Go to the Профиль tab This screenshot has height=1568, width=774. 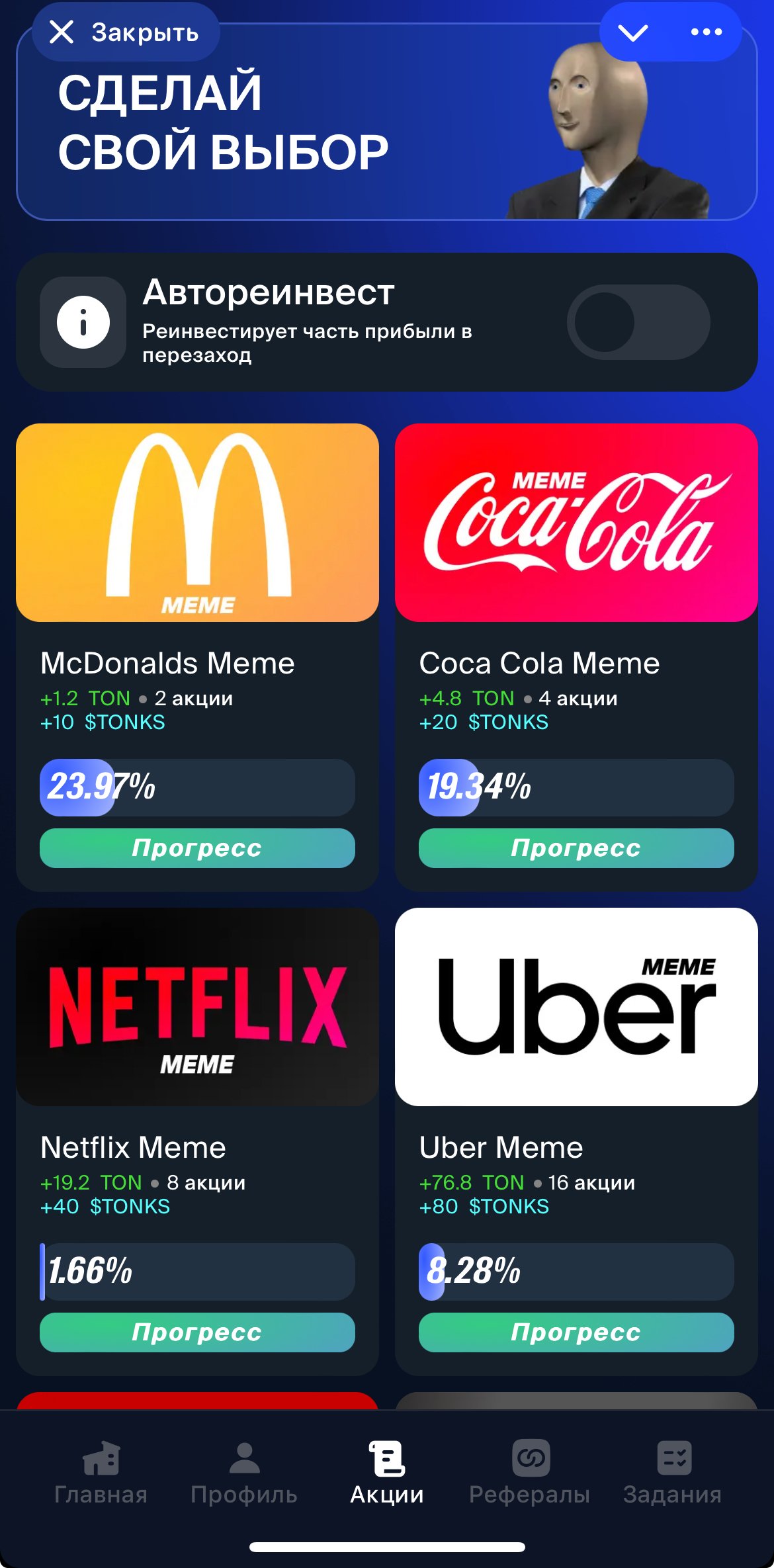(x=244, y=1473)
